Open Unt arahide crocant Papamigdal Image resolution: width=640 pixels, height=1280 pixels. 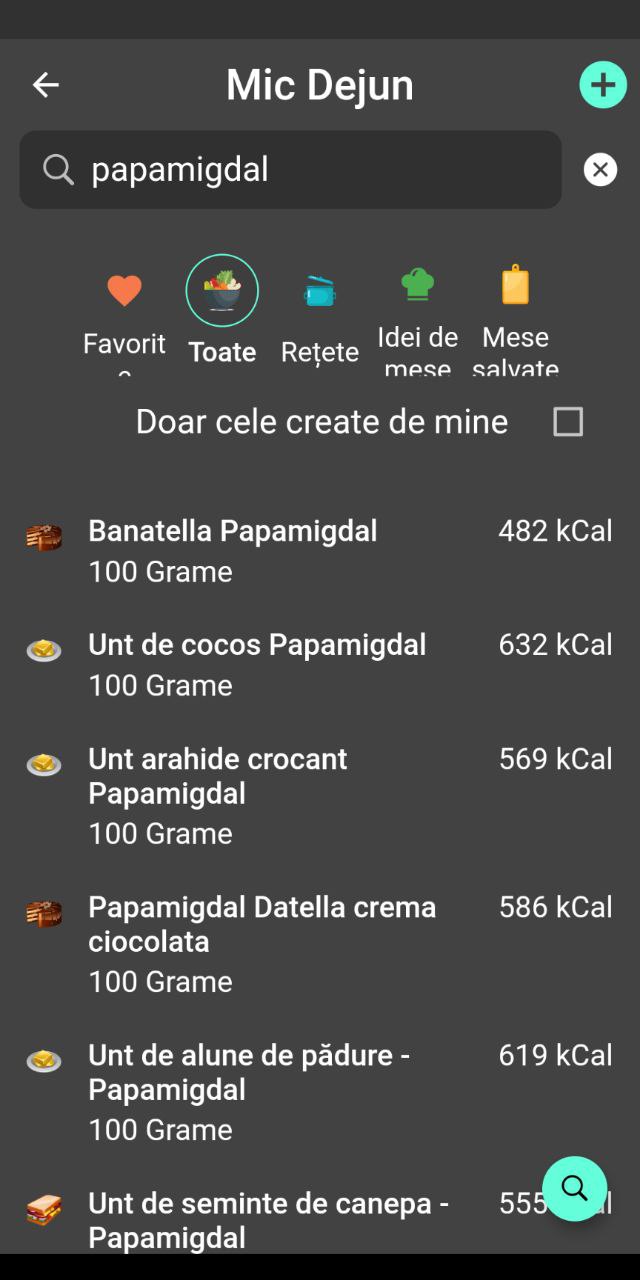[x=320, y=795]
